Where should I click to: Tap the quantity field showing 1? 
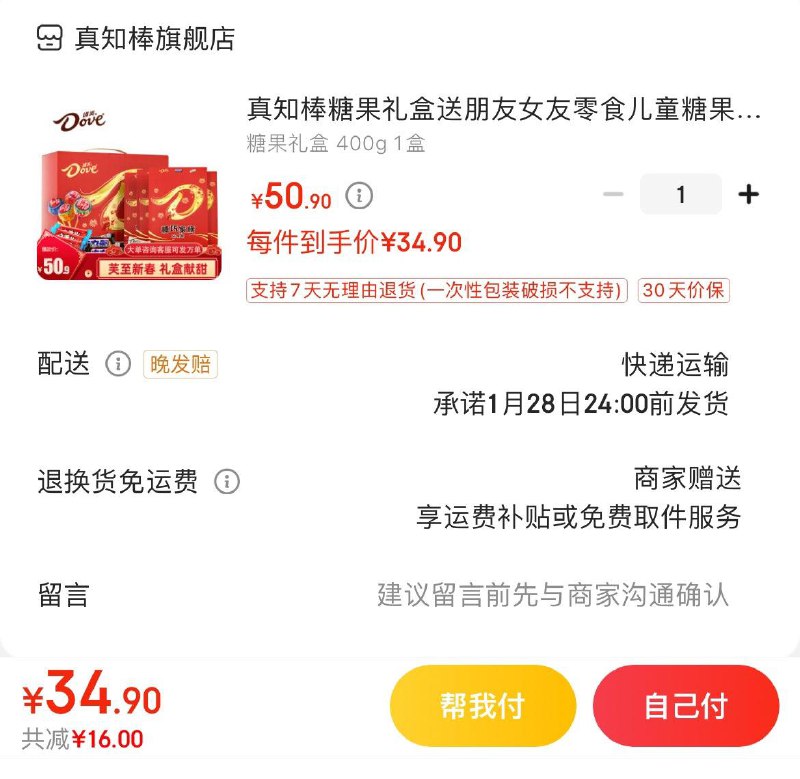(x=680, y=194)
